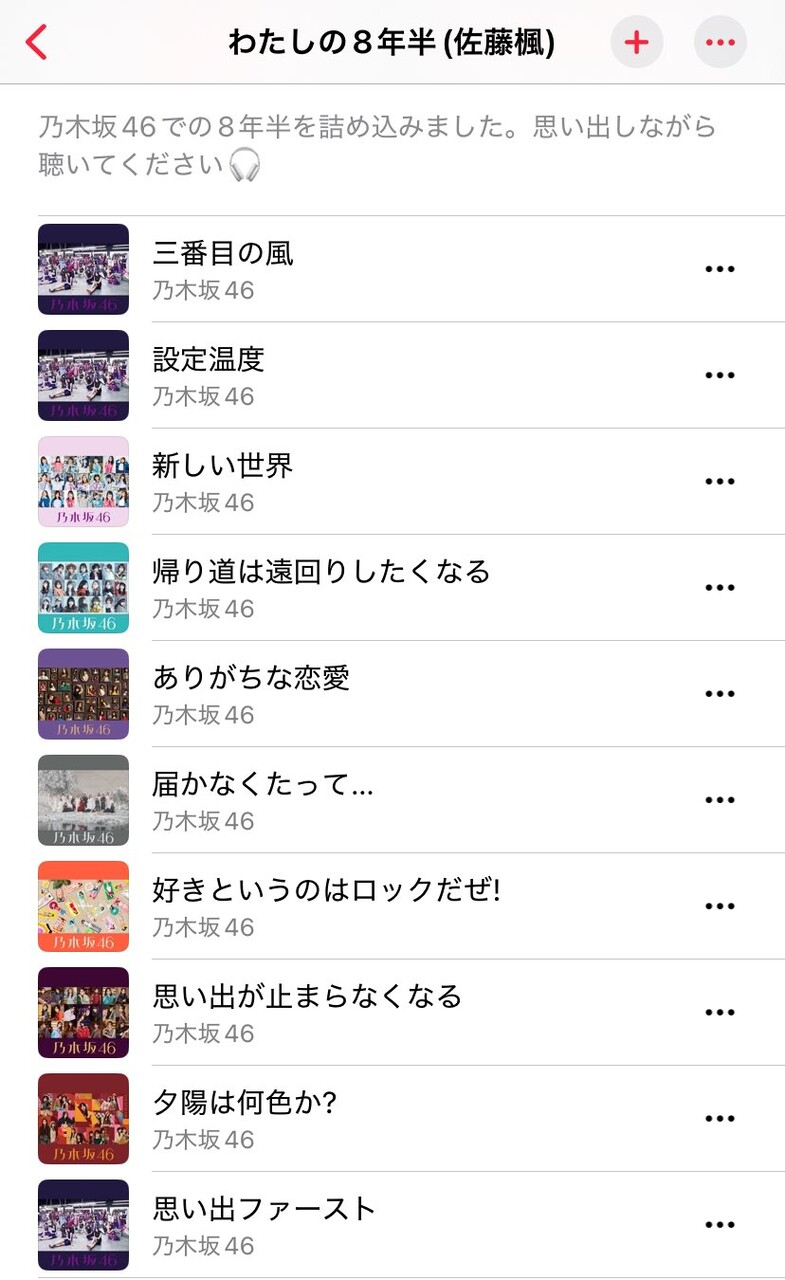Play the song 三番目の風
Image resolution: width=785 pixels, height=1280 pixels.
223,254
